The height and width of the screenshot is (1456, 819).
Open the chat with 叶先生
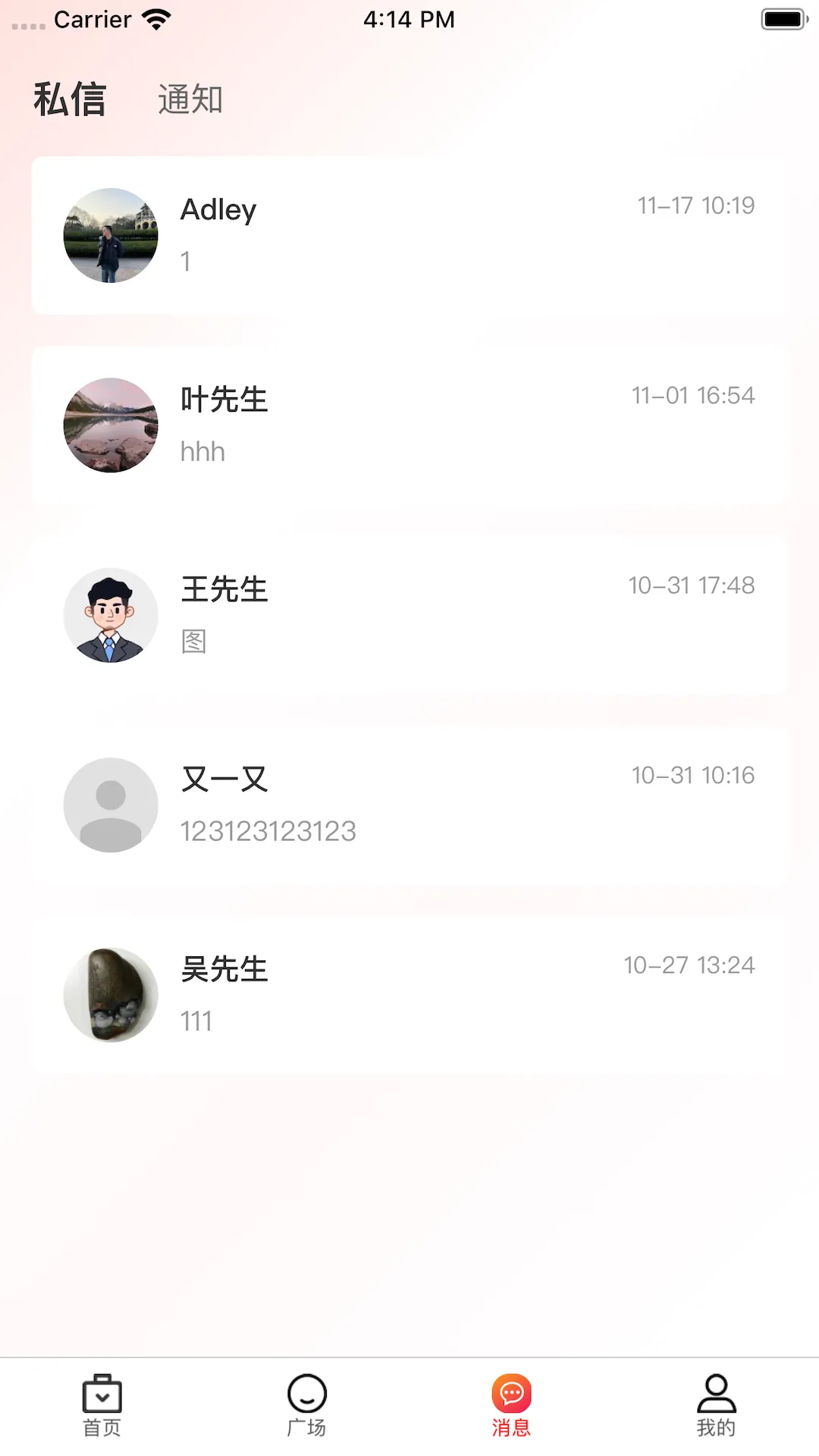[x=409, y=425]
